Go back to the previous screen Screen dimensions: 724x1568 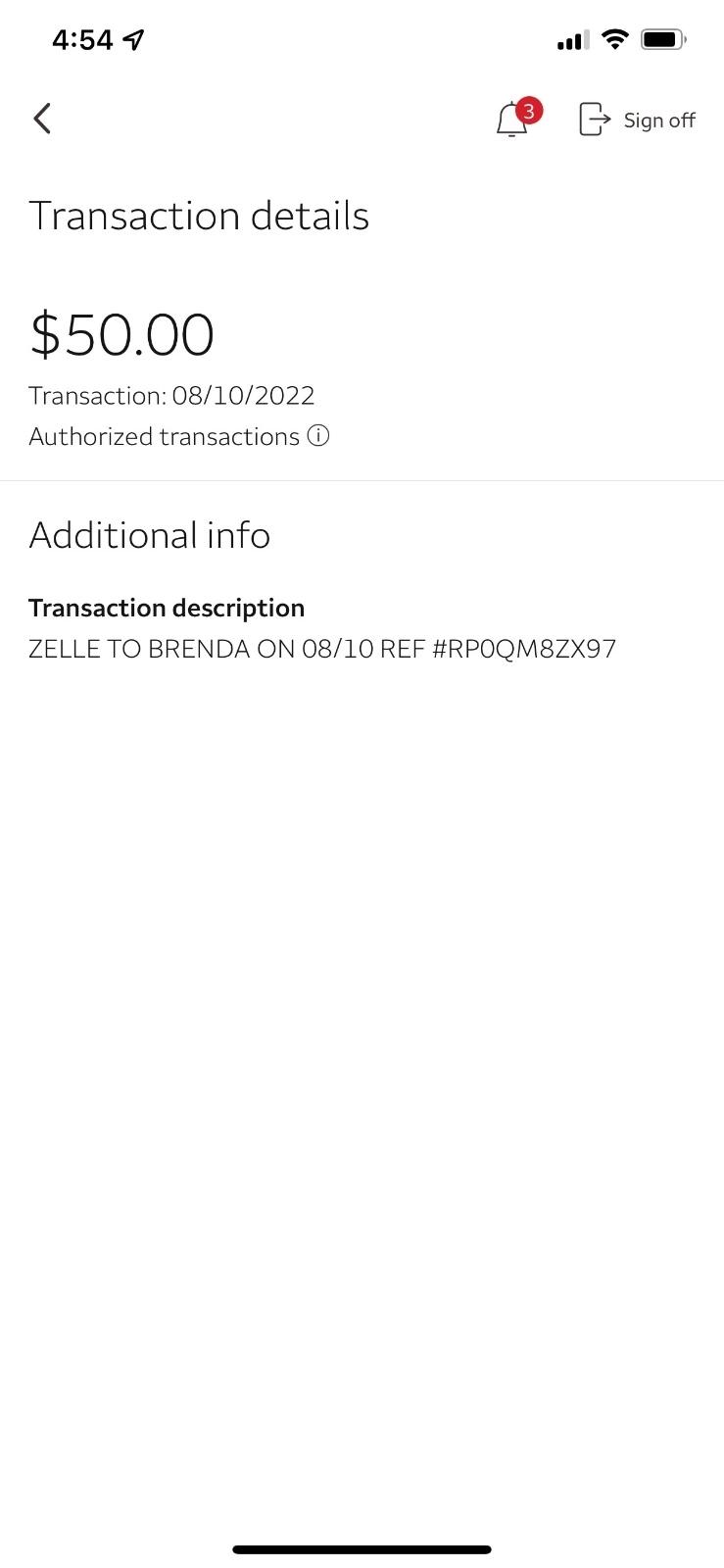click(x=42, y=119)
